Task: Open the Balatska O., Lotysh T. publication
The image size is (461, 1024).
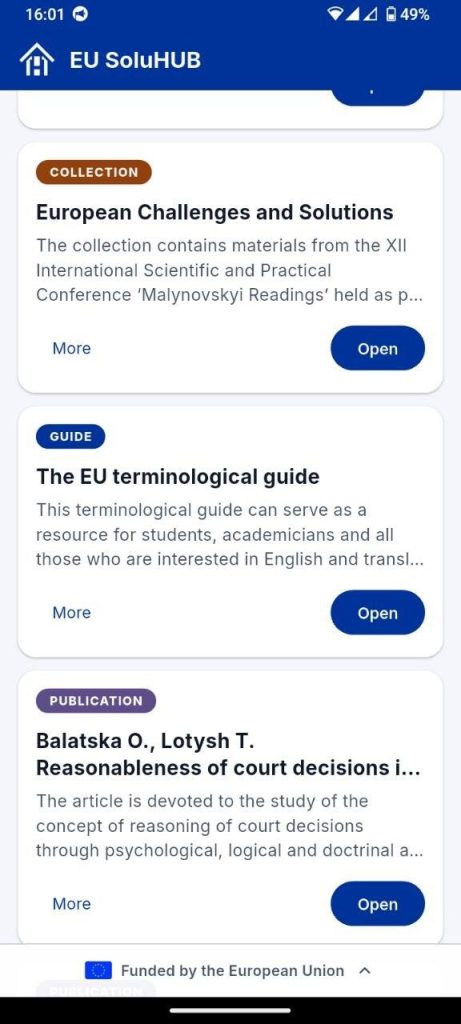Action: [377, 904]
